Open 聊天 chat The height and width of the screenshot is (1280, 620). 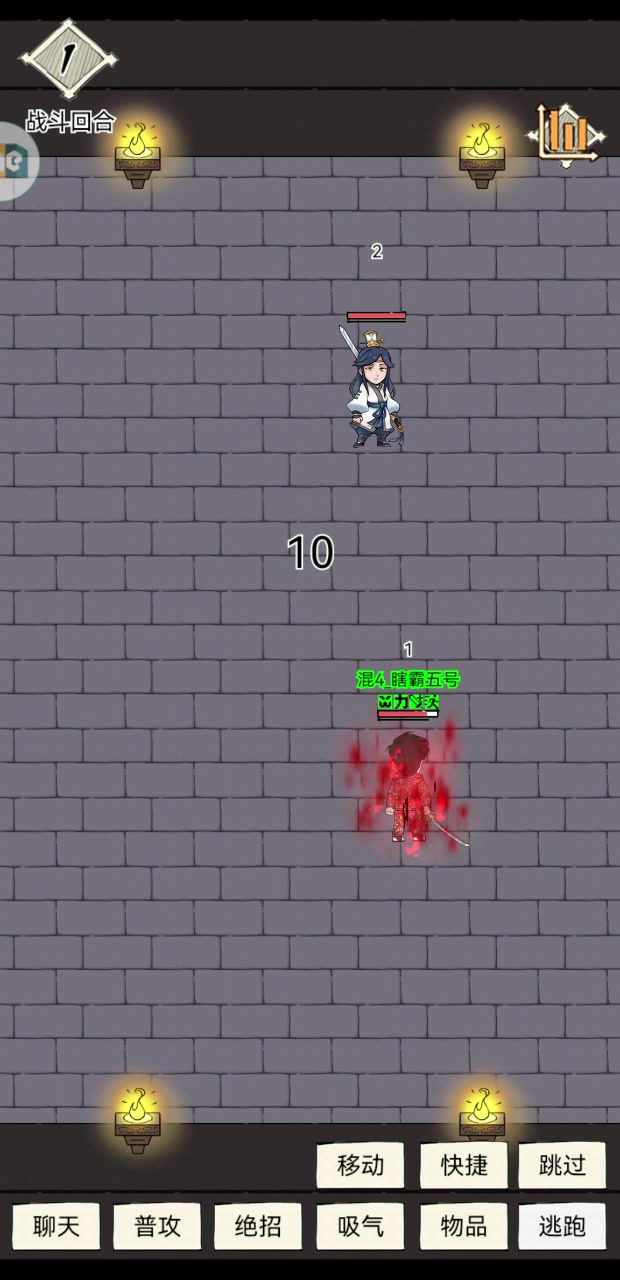tap(56, 1226)
